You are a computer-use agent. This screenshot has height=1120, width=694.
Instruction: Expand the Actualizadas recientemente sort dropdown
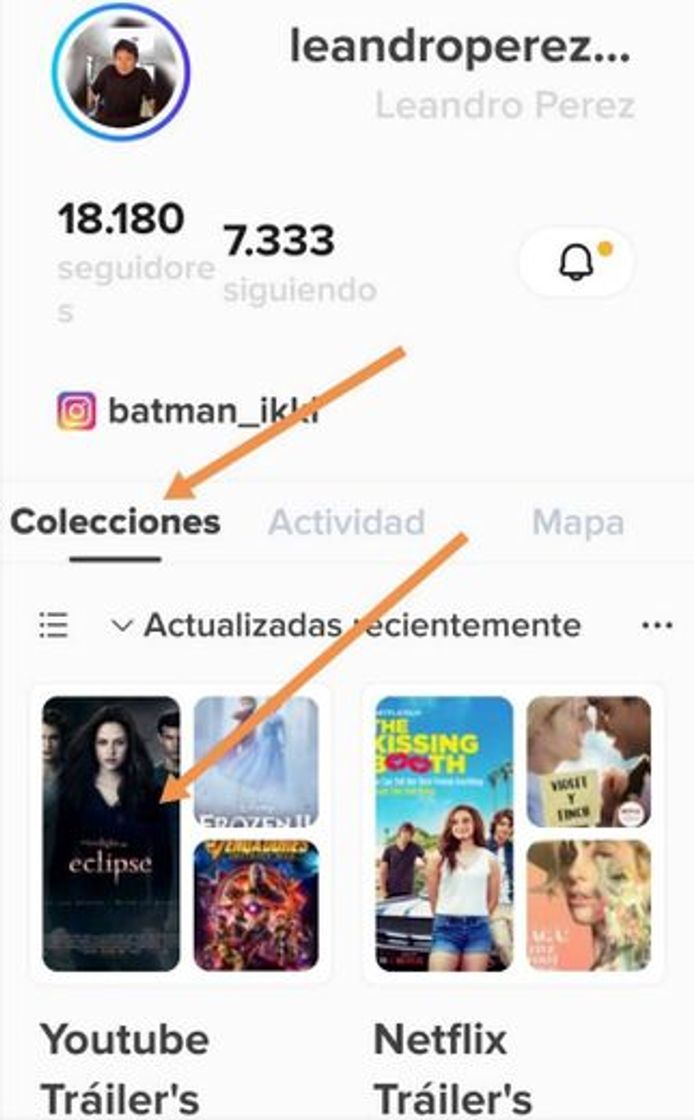pyautogui.click(x=346, y=626)
